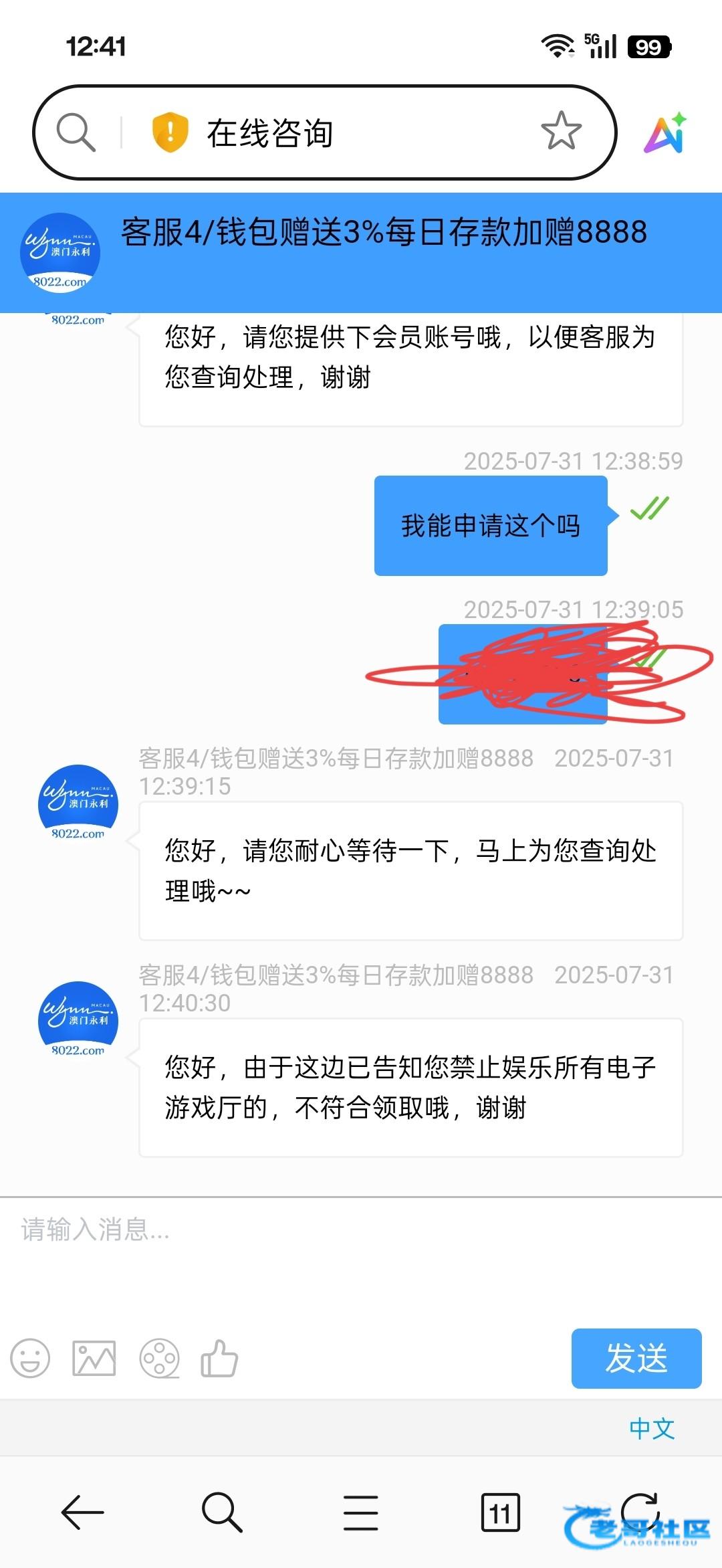
Task: Attach an image to the chat
Action: click(x=94, y=1359)
